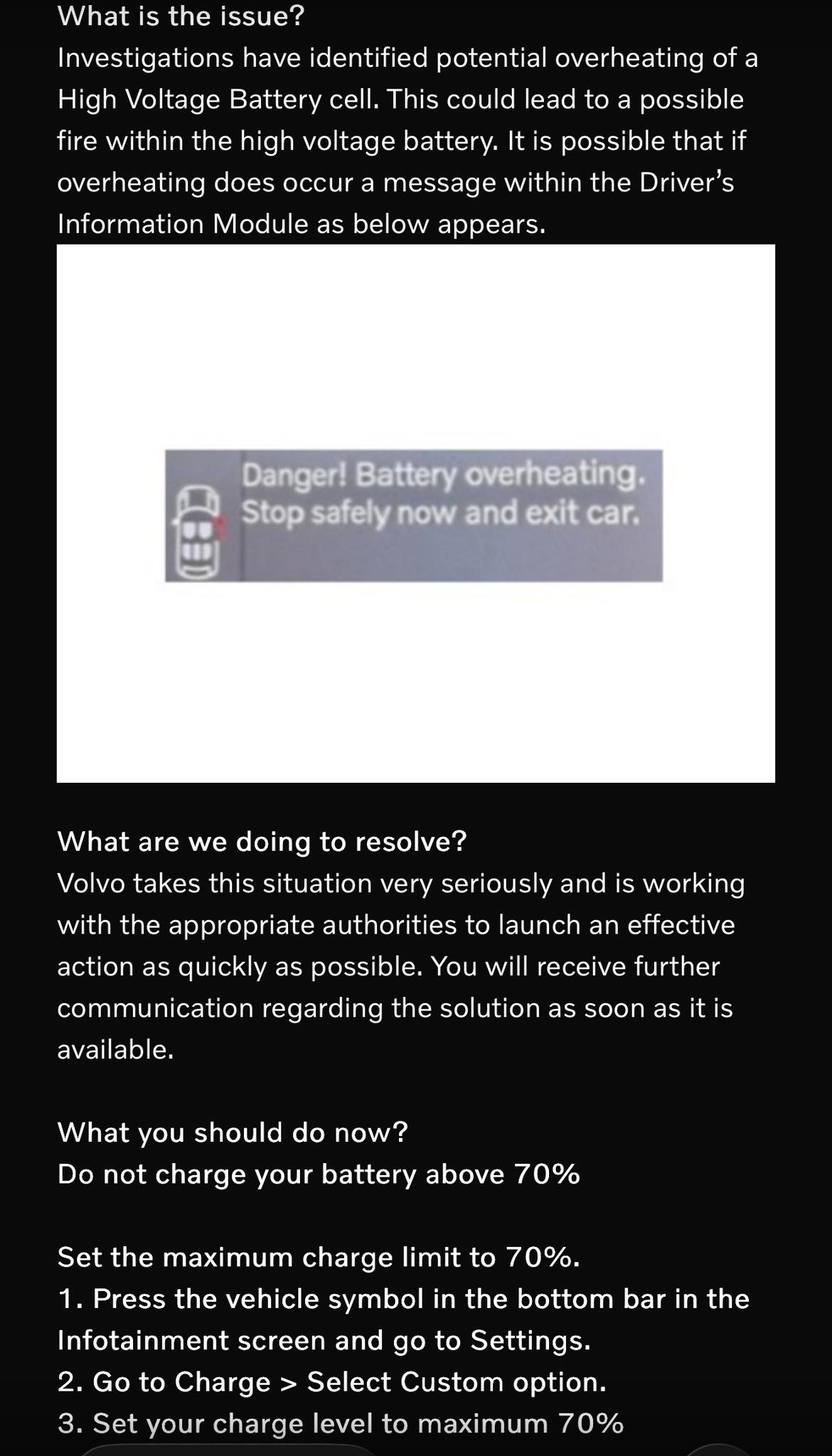This screenshot has height=1456, width=832.
Task: Open the battery overheating warning image
Action: [x=415, y=515]
